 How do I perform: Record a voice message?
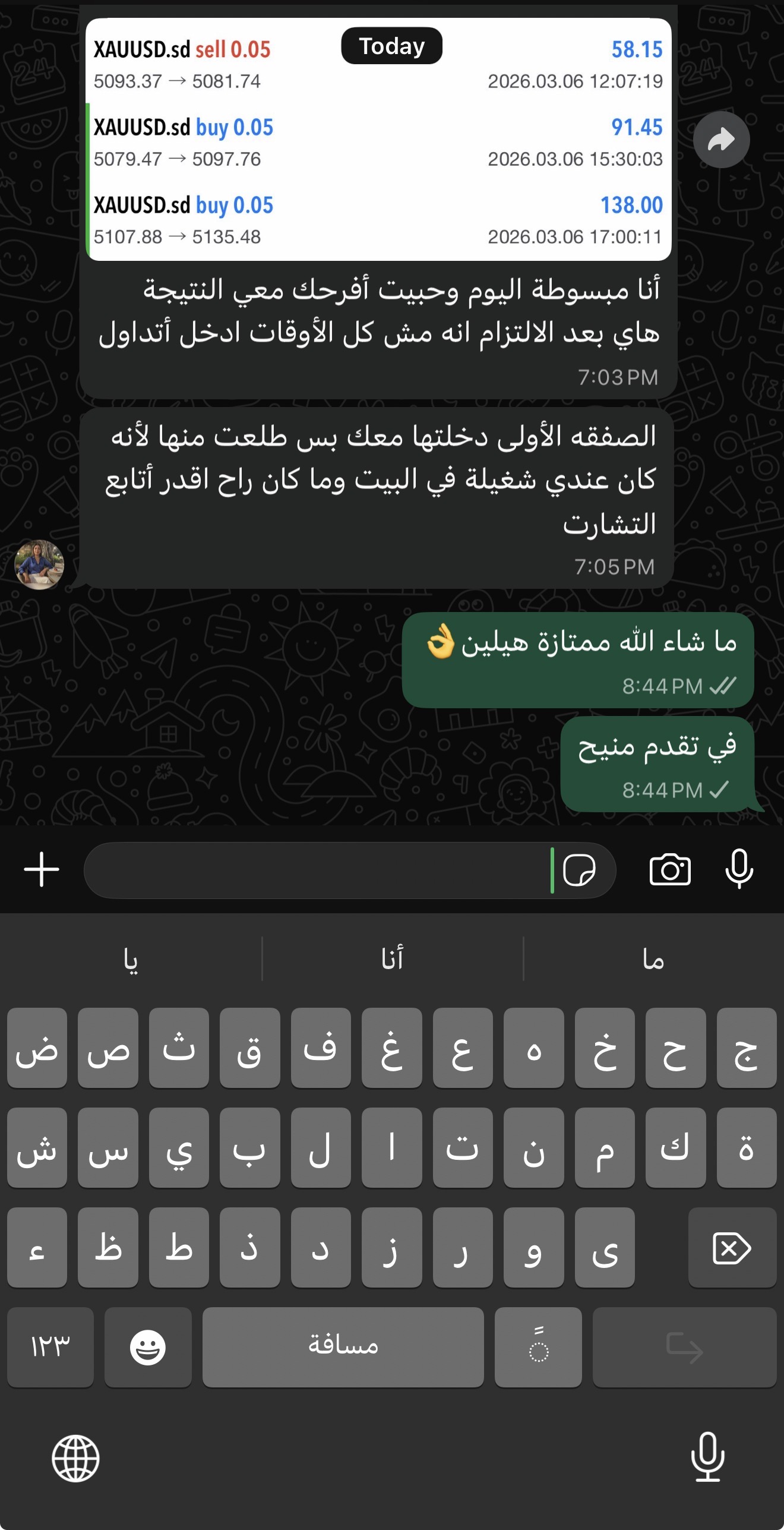coord(739,869)
